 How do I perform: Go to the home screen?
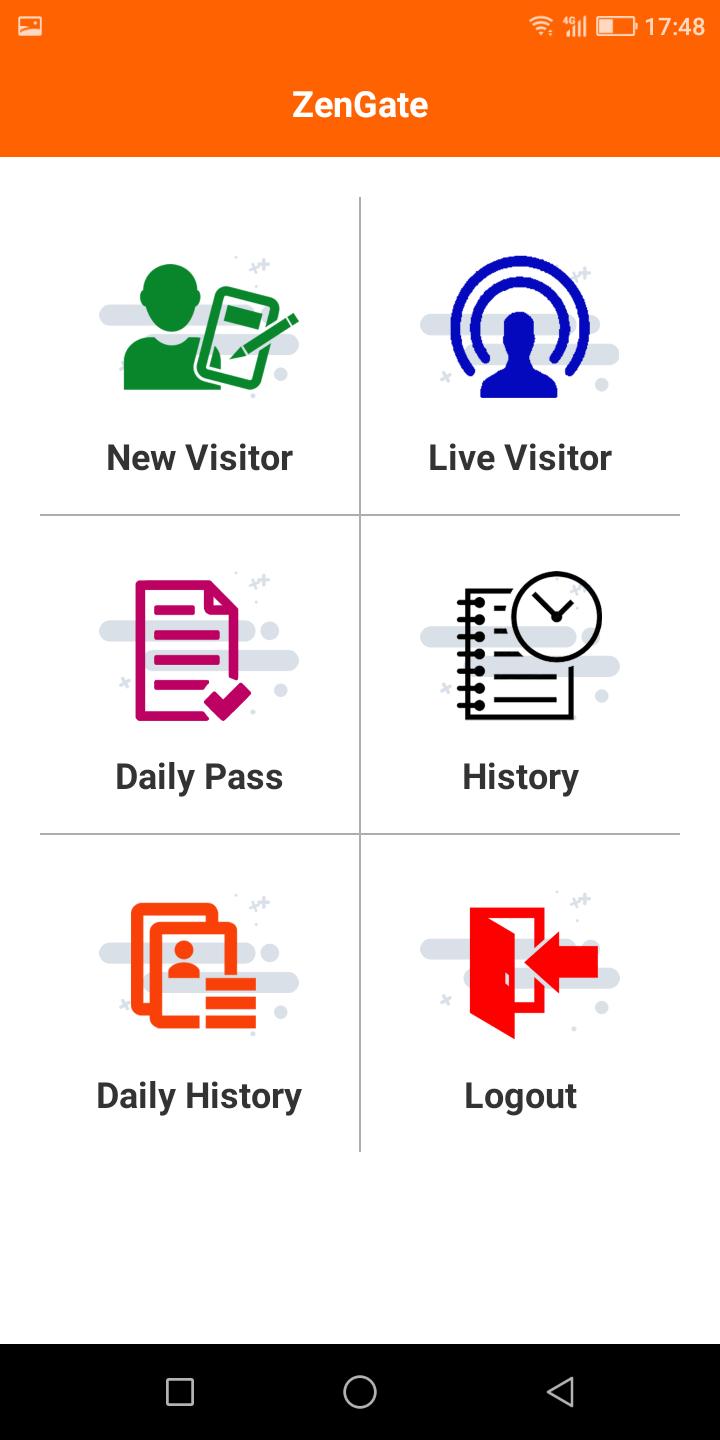point(360,1391)
